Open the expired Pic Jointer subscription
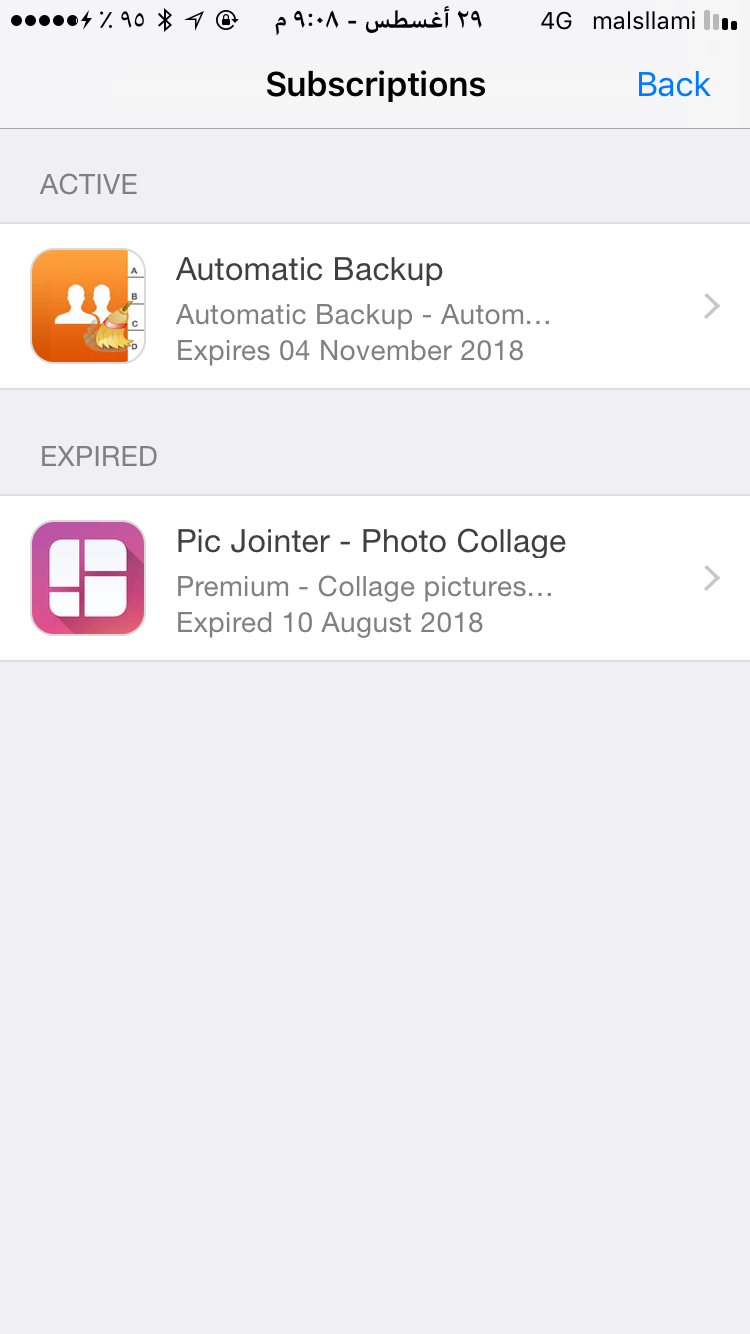 point(375,578)
